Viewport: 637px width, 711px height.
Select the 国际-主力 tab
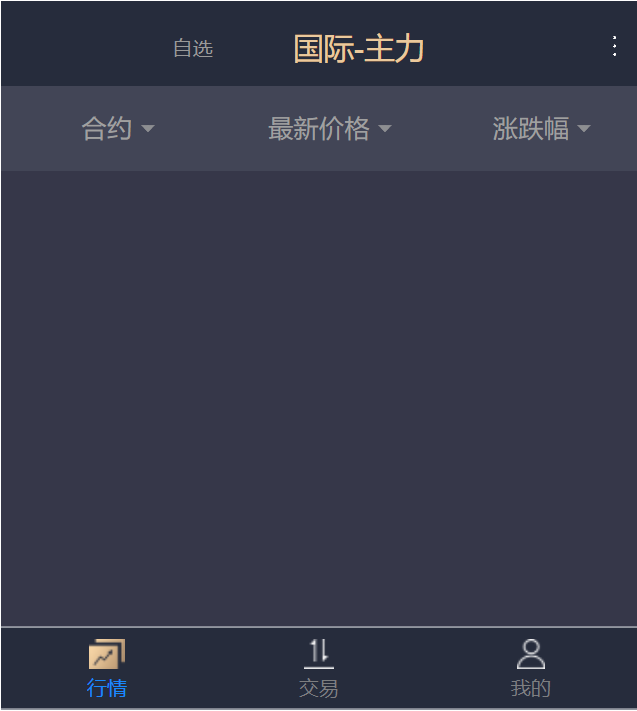(x=359, y=48)
